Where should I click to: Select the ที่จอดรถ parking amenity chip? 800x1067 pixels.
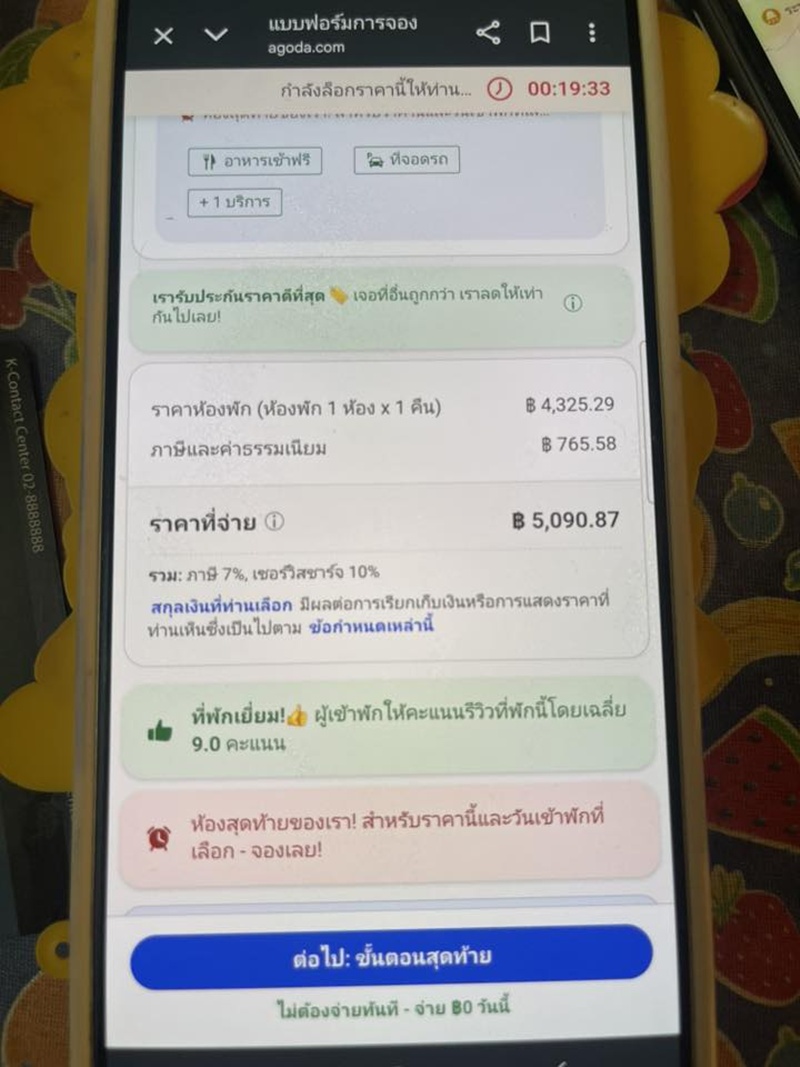[405, 160]
